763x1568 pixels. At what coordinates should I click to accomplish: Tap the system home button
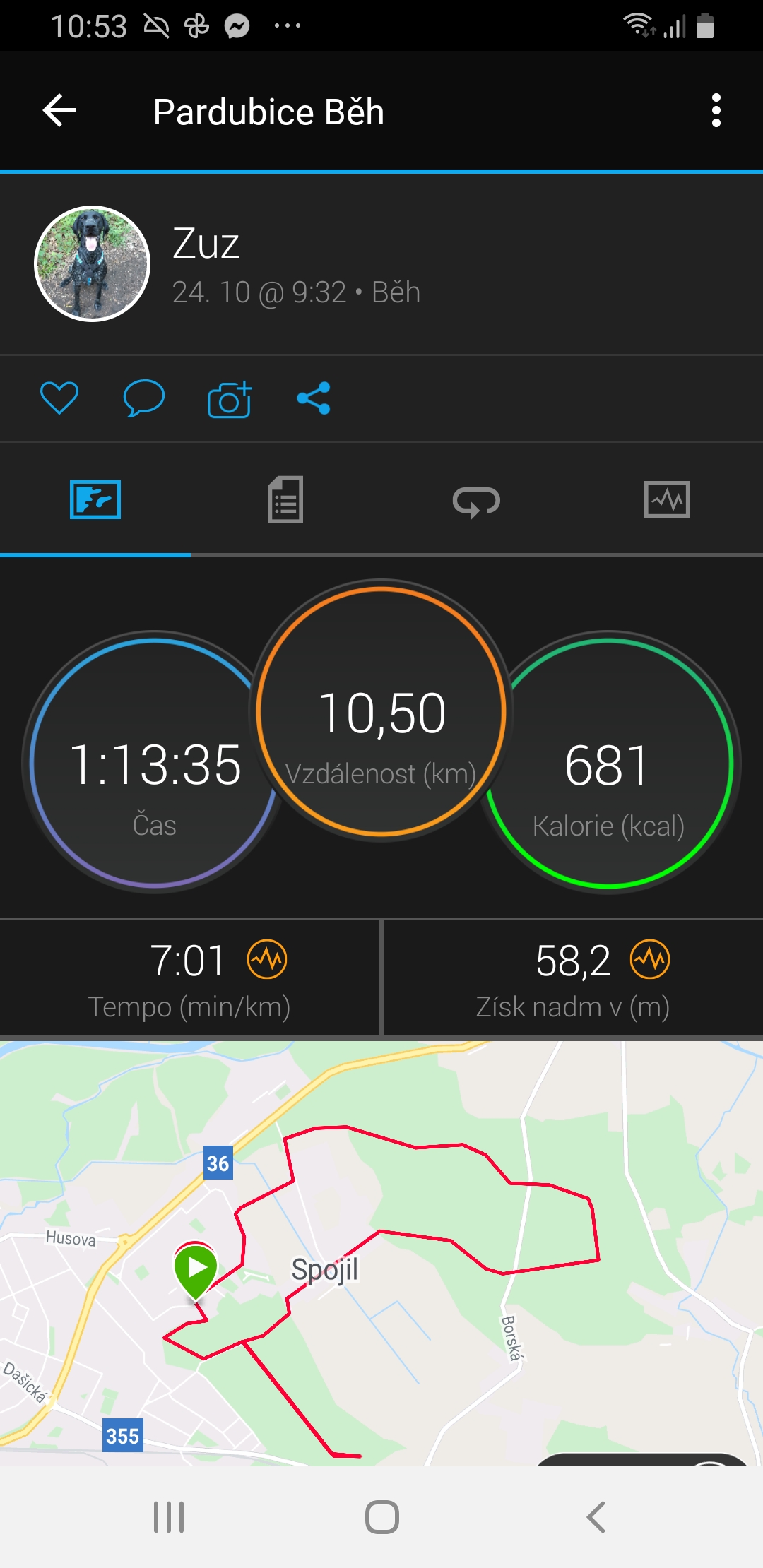pos(382,1516)
